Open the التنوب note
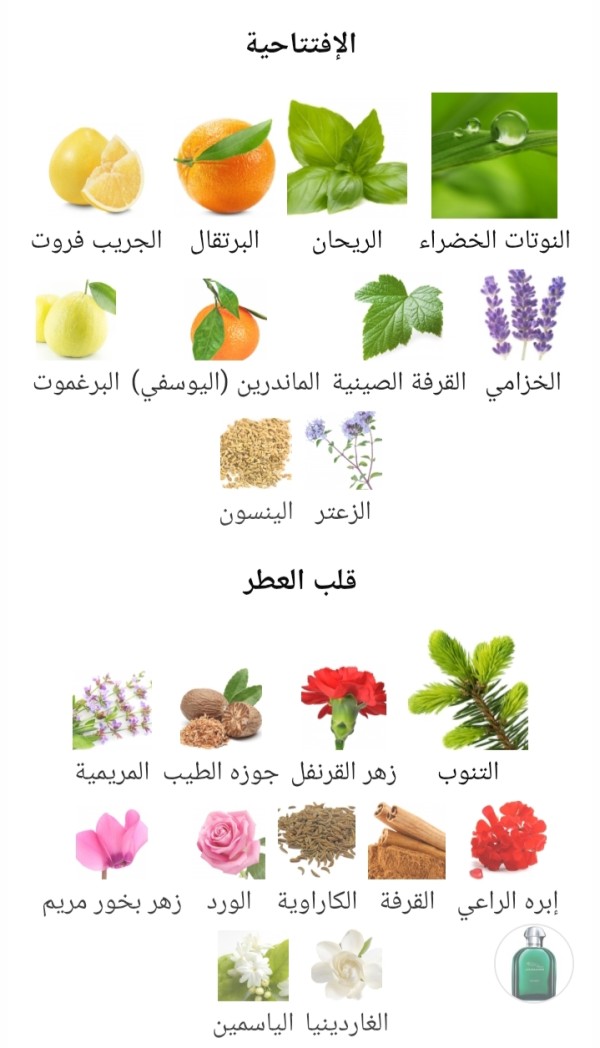Screen dimensions: 600x1048 (x=468, y=691)
